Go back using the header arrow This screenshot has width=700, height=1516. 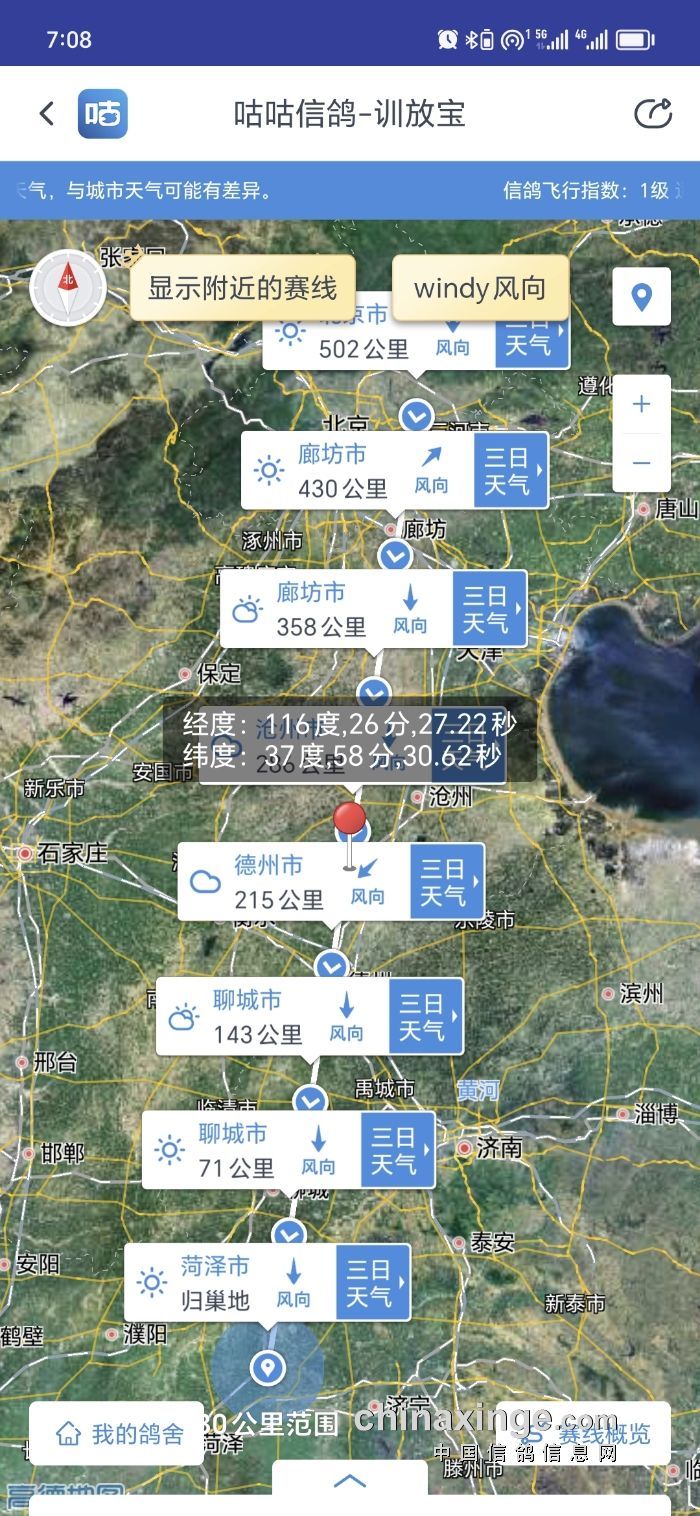pyautogui.click(x=46, y=114)
